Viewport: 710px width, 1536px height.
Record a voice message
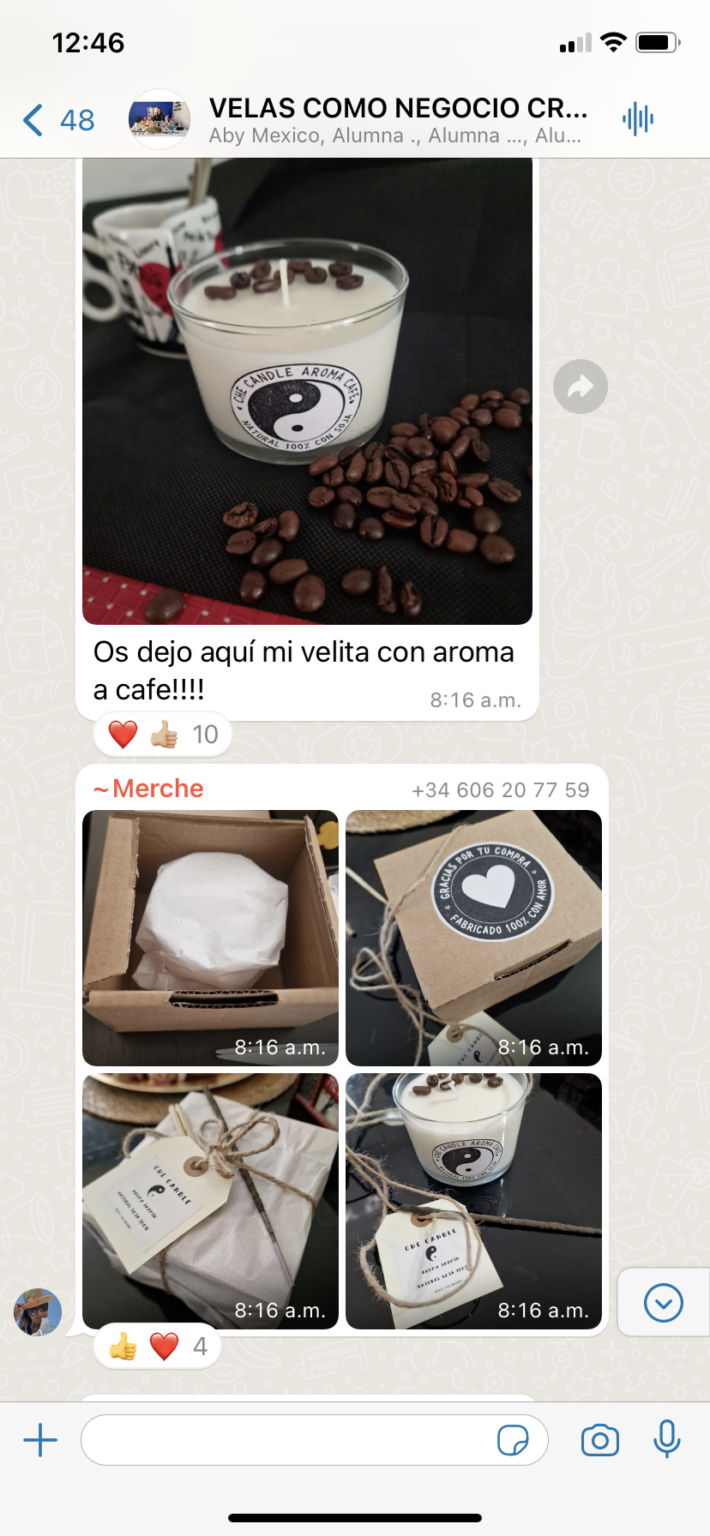(666, 1441)
